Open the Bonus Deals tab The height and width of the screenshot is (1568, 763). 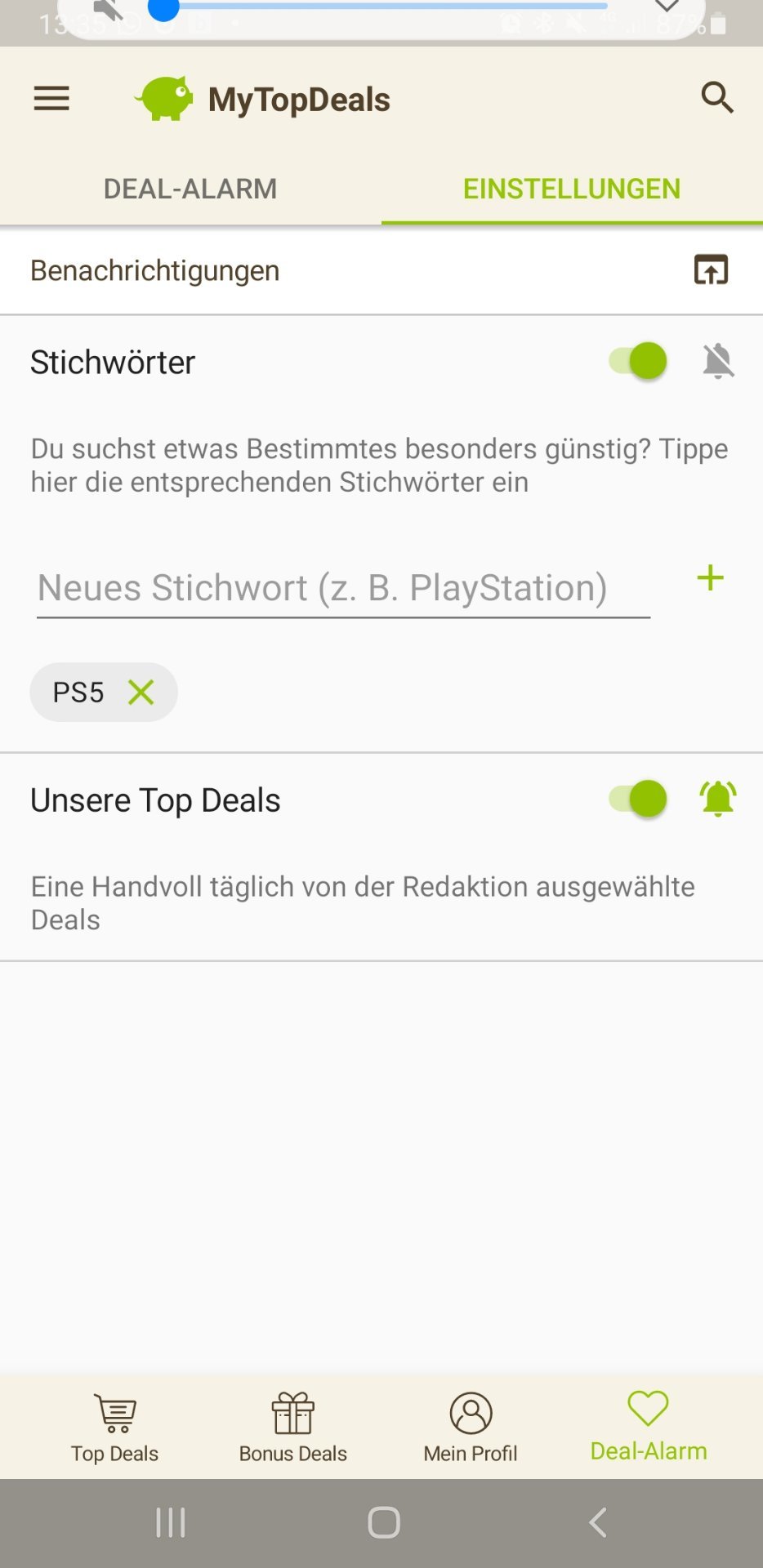(292, 1427)
